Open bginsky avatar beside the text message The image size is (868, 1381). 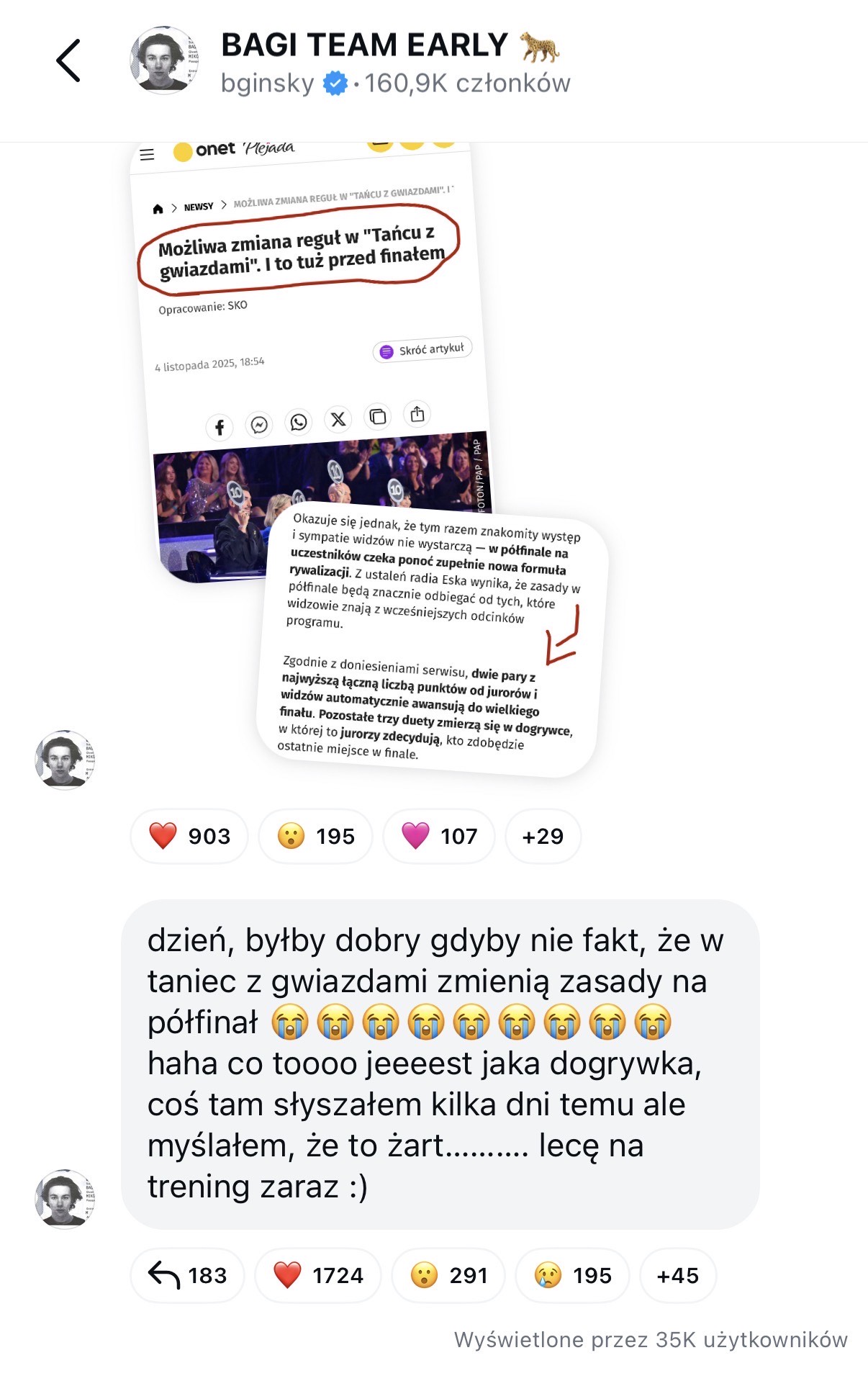coord(65,1199)
